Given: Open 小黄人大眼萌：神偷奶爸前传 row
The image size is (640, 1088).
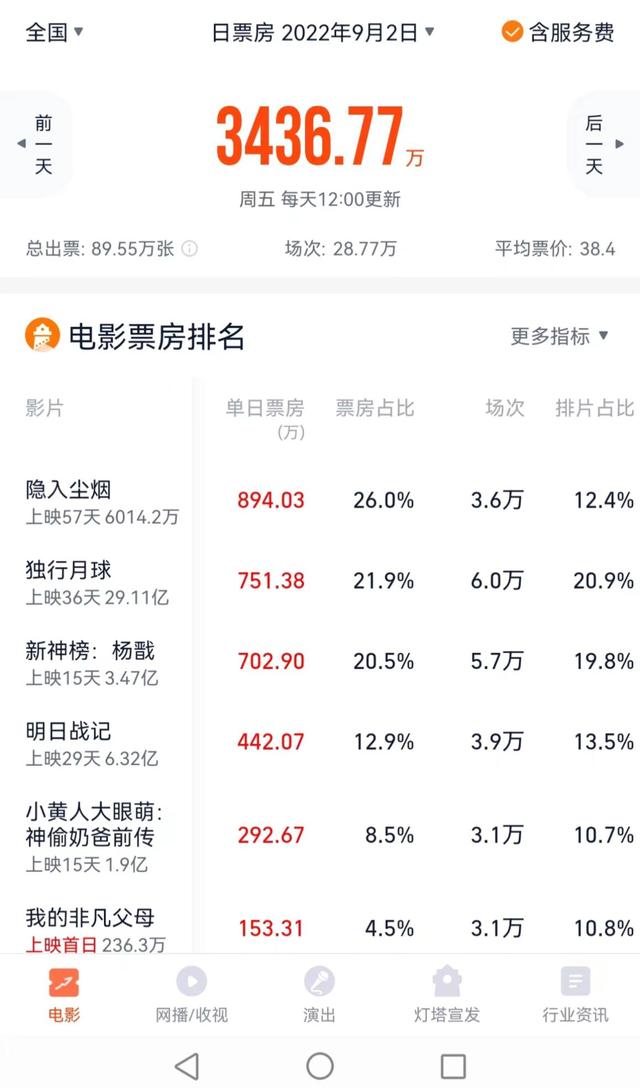Looking at the screenshot, I should pyautogui.click(x=320, y=835).
